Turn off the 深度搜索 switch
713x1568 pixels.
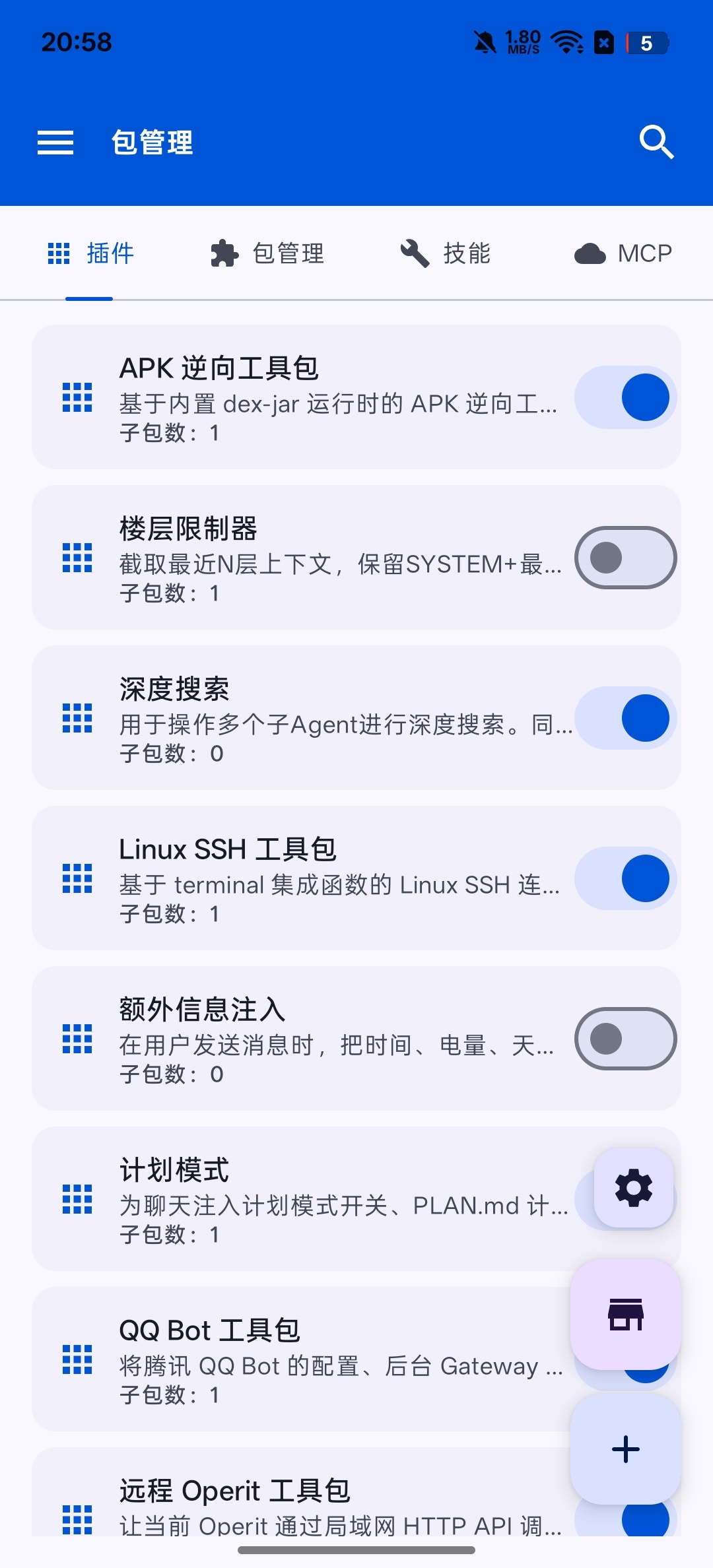(625, 718)
